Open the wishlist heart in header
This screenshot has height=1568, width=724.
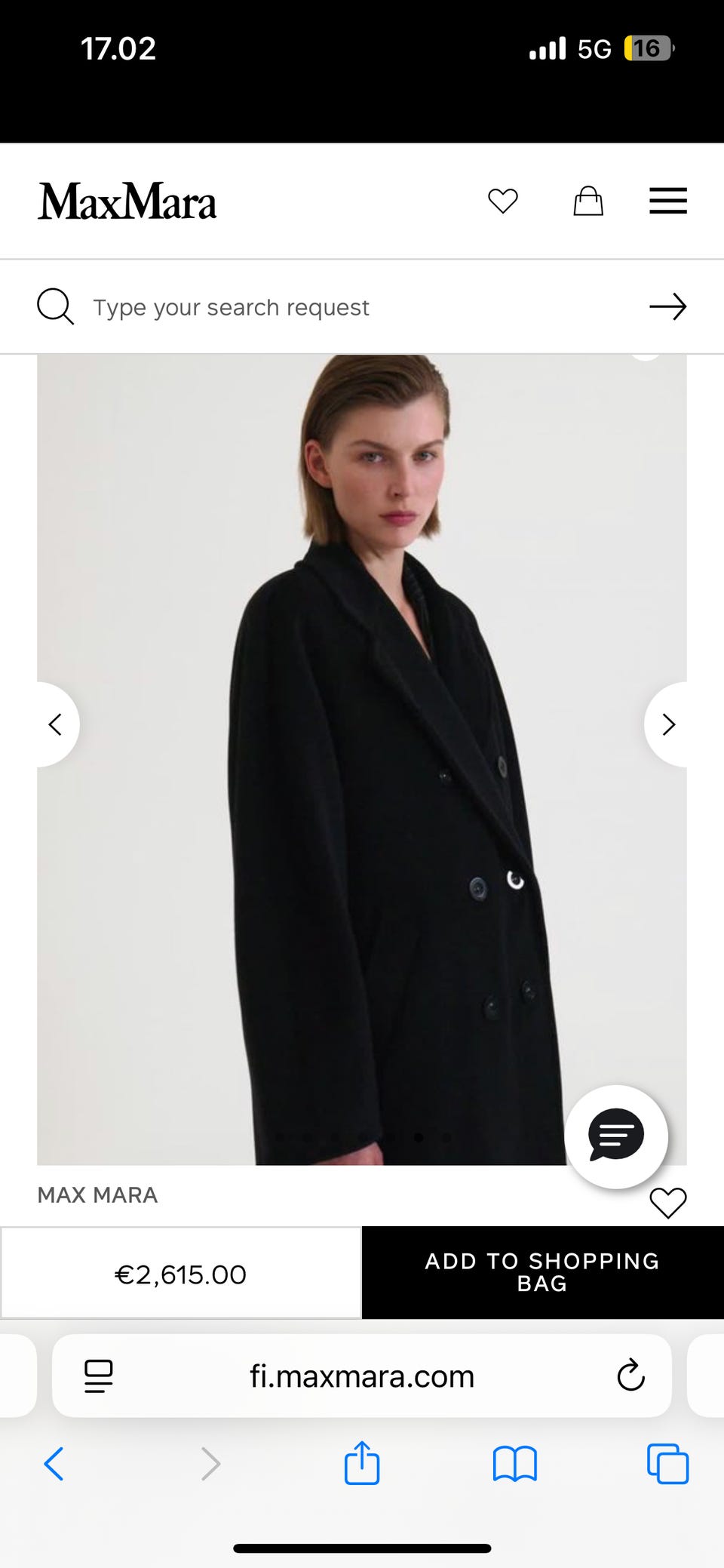[502, 201]
